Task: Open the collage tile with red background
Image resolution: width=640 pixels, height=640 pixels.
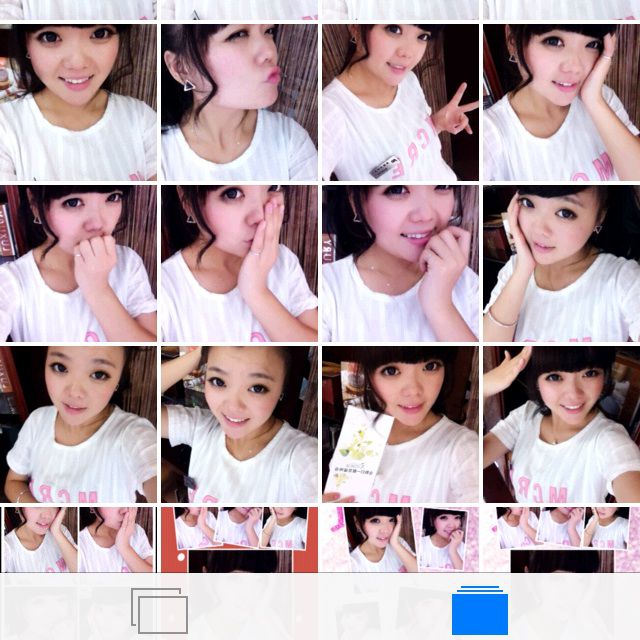Action: tap(239, 540)
